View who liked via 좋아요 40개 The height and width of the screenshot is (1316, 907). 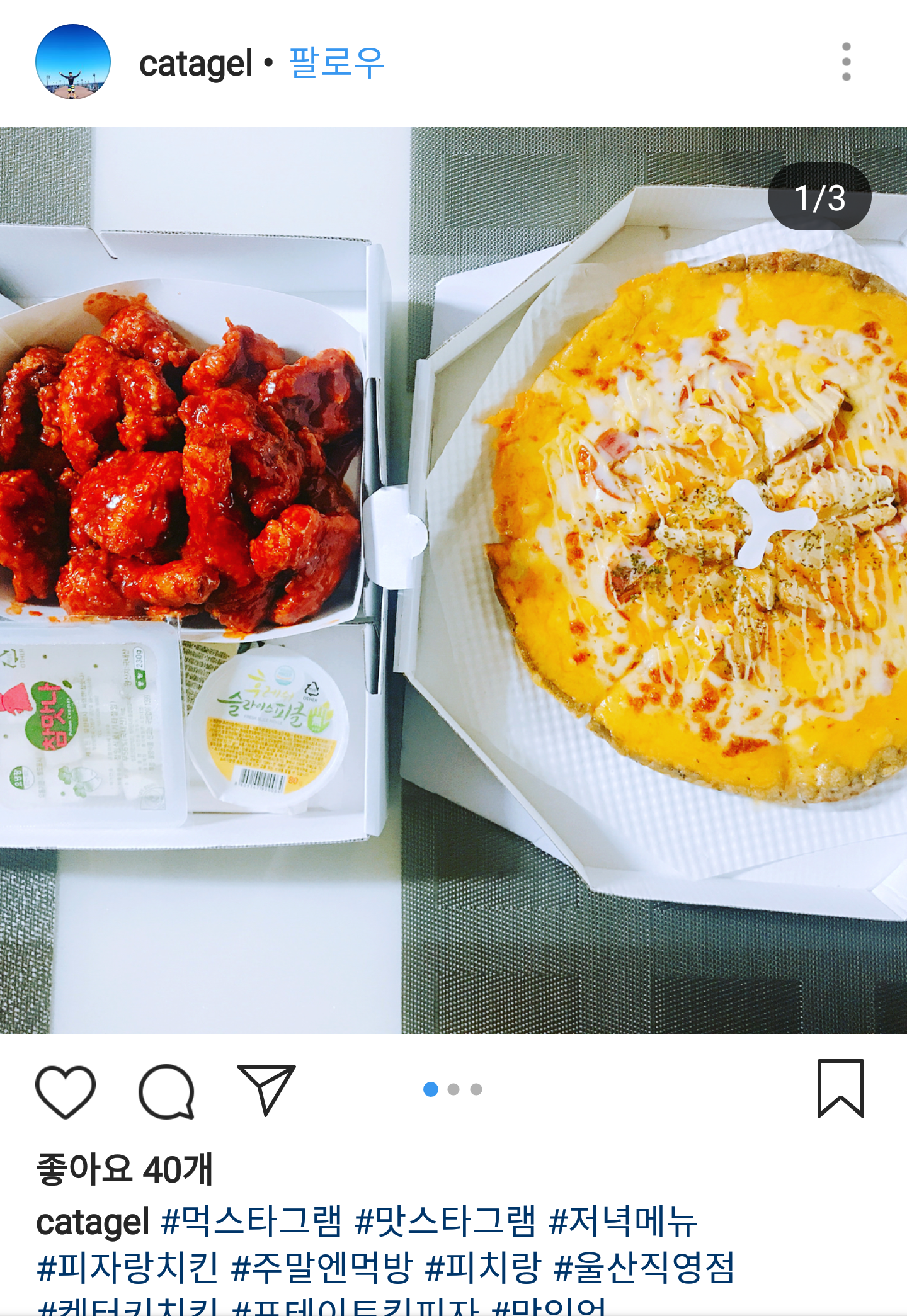coord(125,1169)
